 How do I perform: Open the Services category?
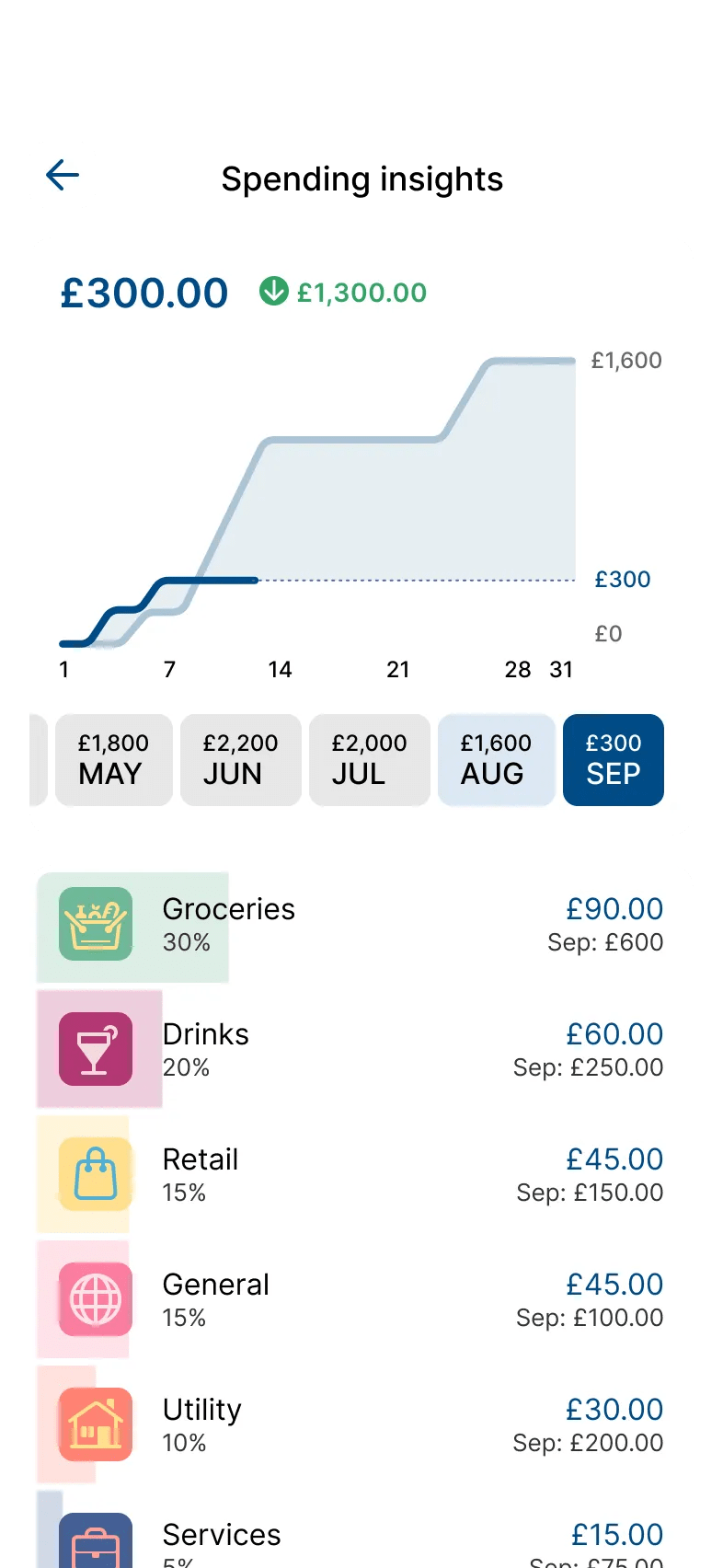click(x=361, y=1541)
